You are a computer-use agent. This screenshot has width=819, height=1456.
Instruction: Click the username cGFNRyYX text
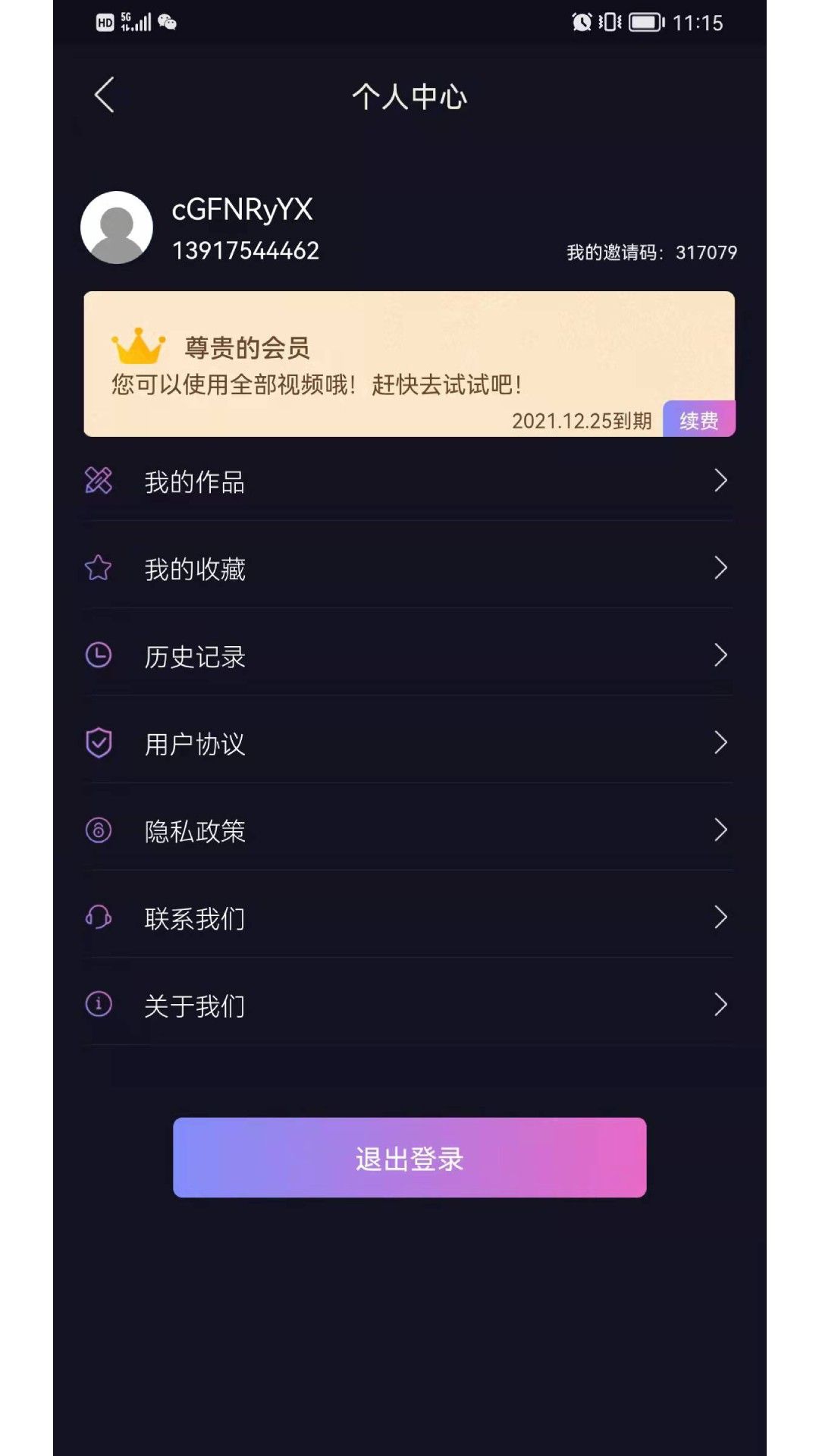pyautogui.click(x=242, y=209)
